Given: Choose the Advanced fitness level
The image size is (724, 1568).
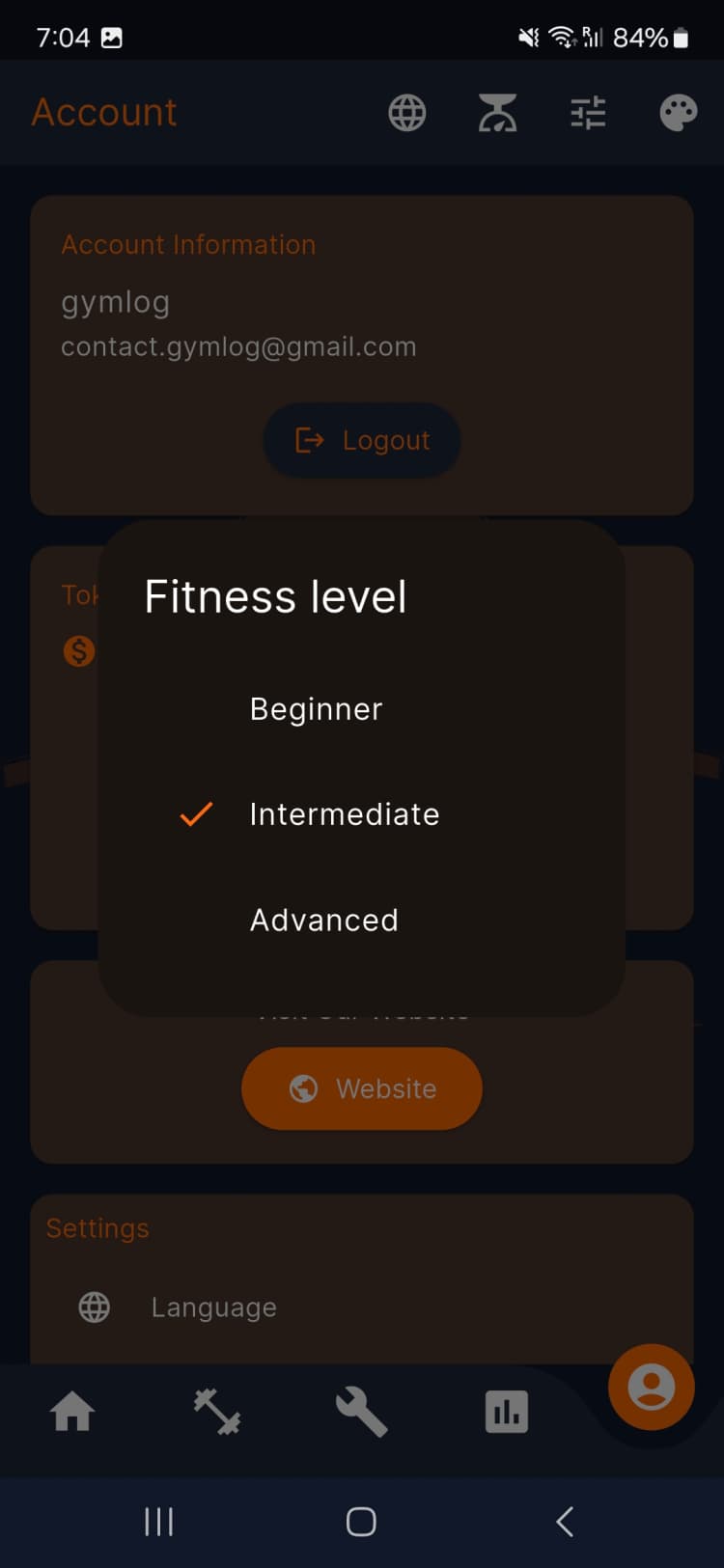Looking at the screenshot, I should click(323, 920).
